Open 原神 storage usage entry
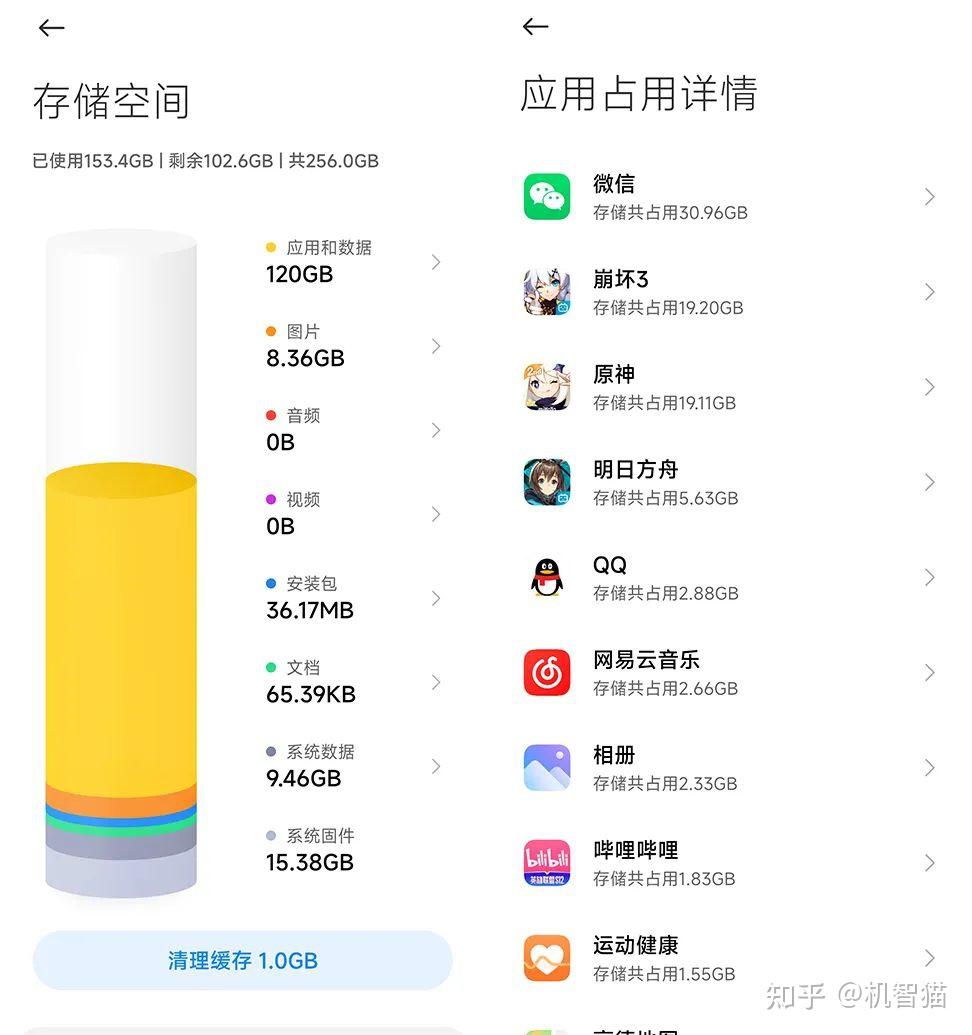 (x=546, y=386)
